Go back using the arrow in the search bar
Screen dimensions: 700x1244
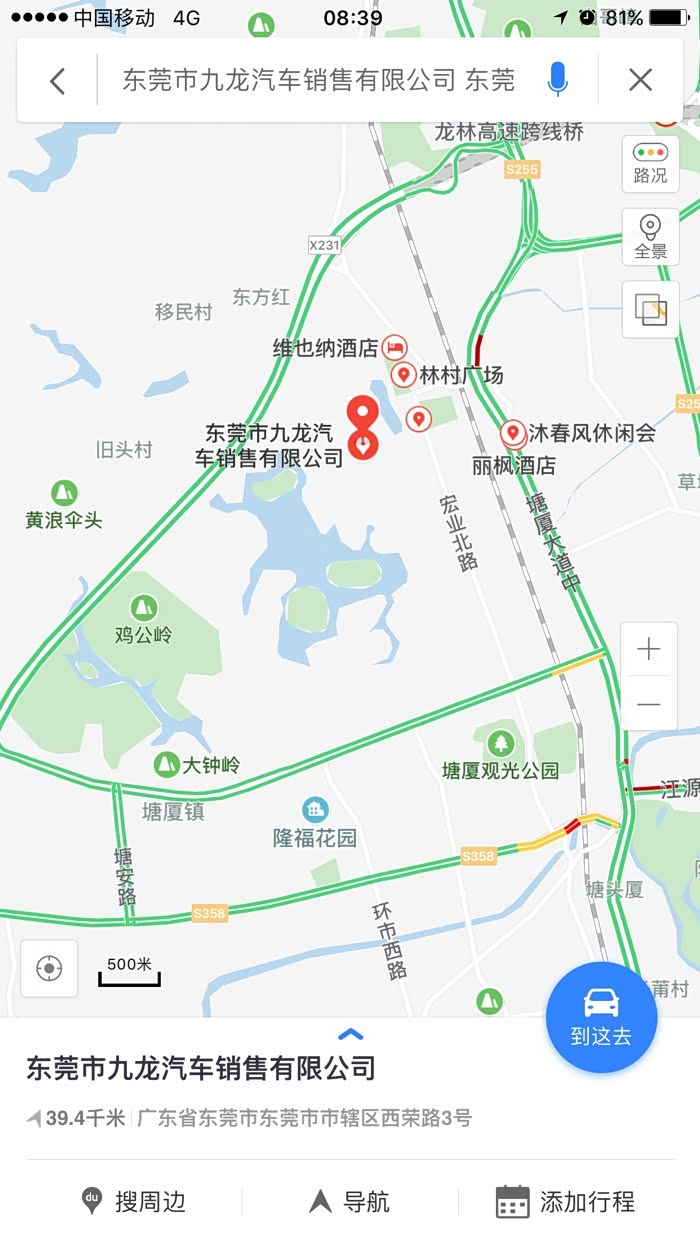pyautogui.click(x=57, y=81)
